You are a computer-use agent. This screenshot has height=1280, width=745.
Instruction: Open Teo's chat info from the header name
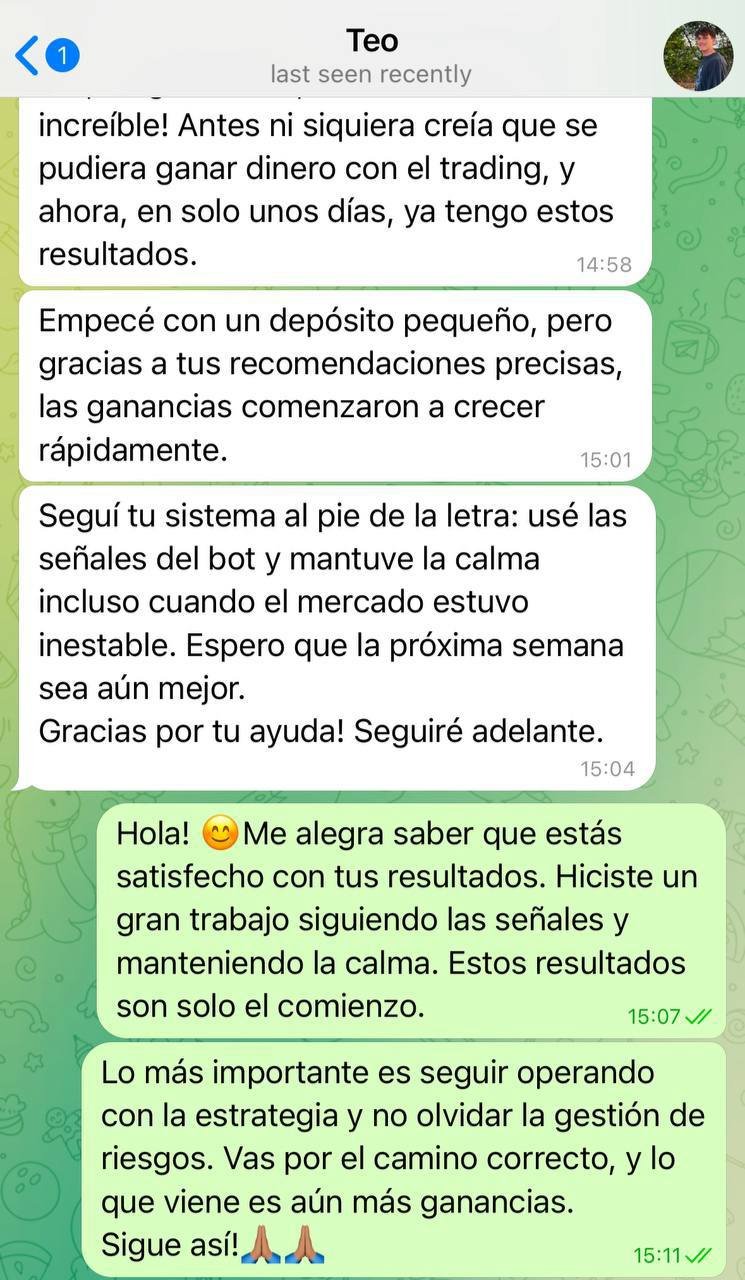(371, 42)
